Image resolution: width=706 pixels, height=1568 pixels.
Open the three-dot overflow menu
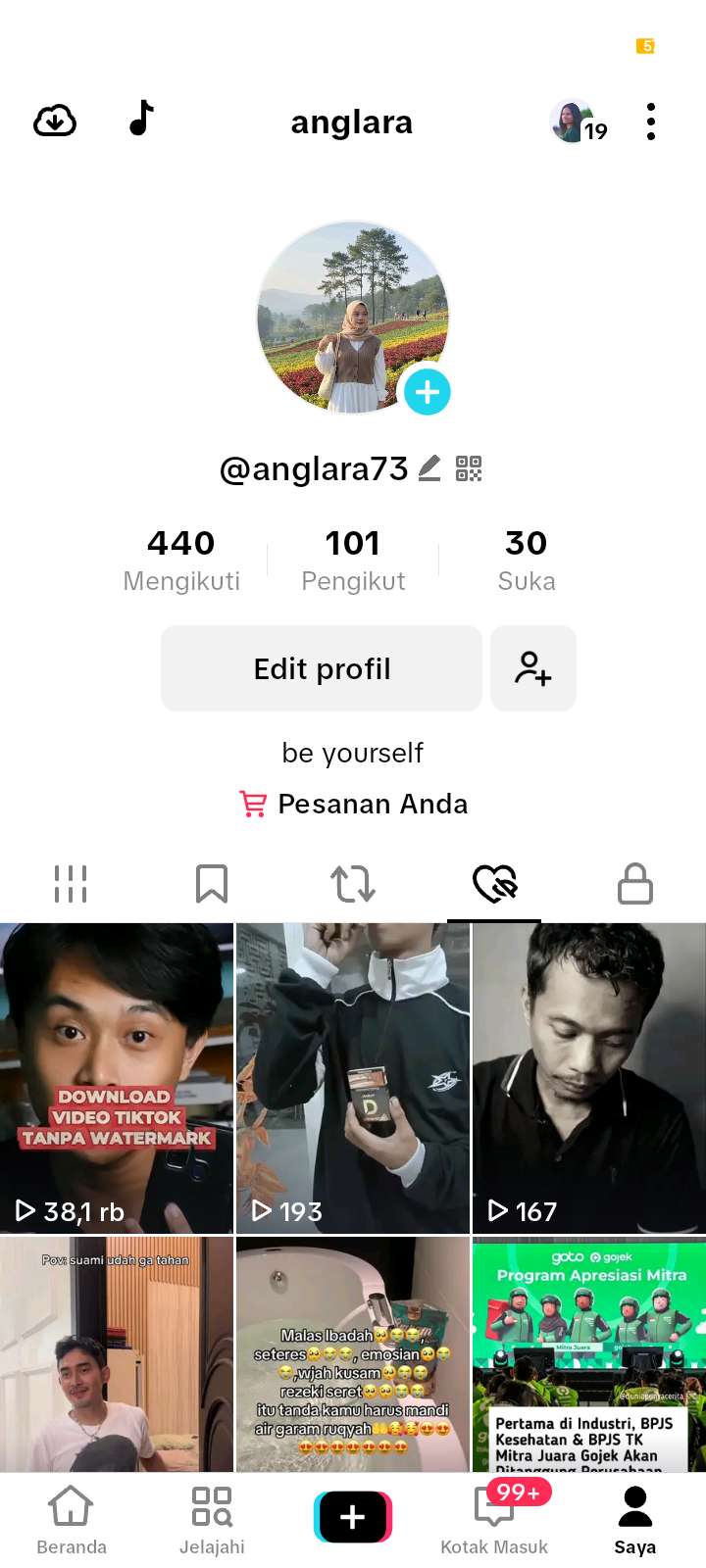click(x=651, y=122)
